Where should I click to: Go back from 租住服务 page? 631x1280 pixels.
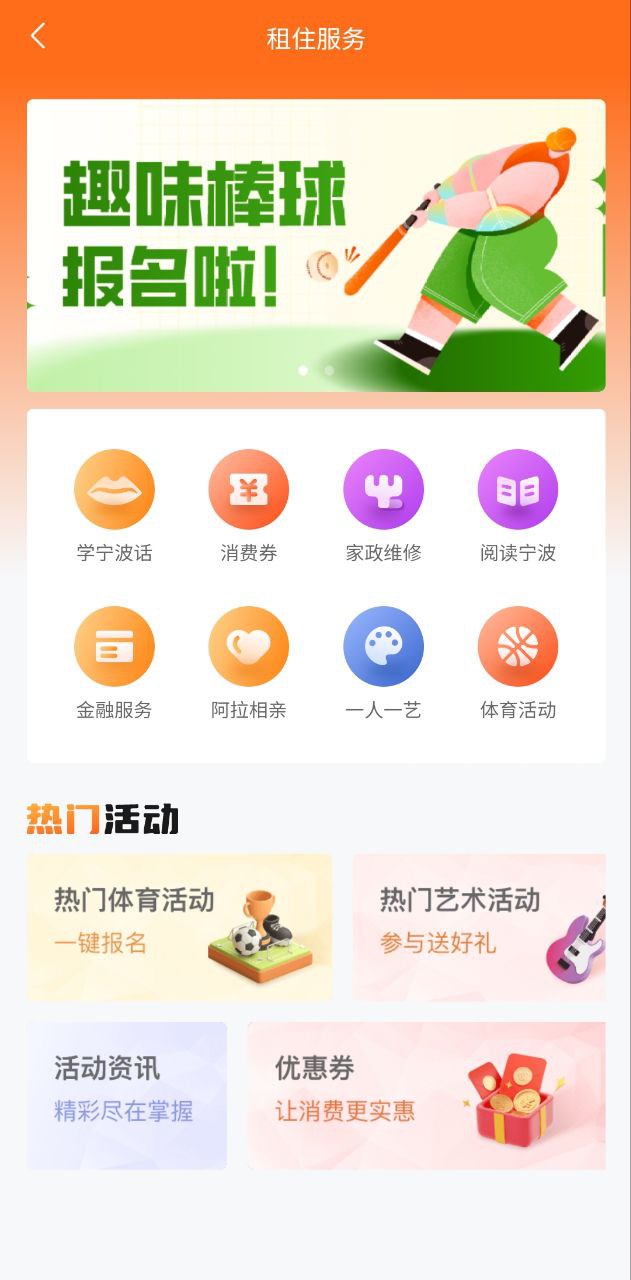point(38,37)
